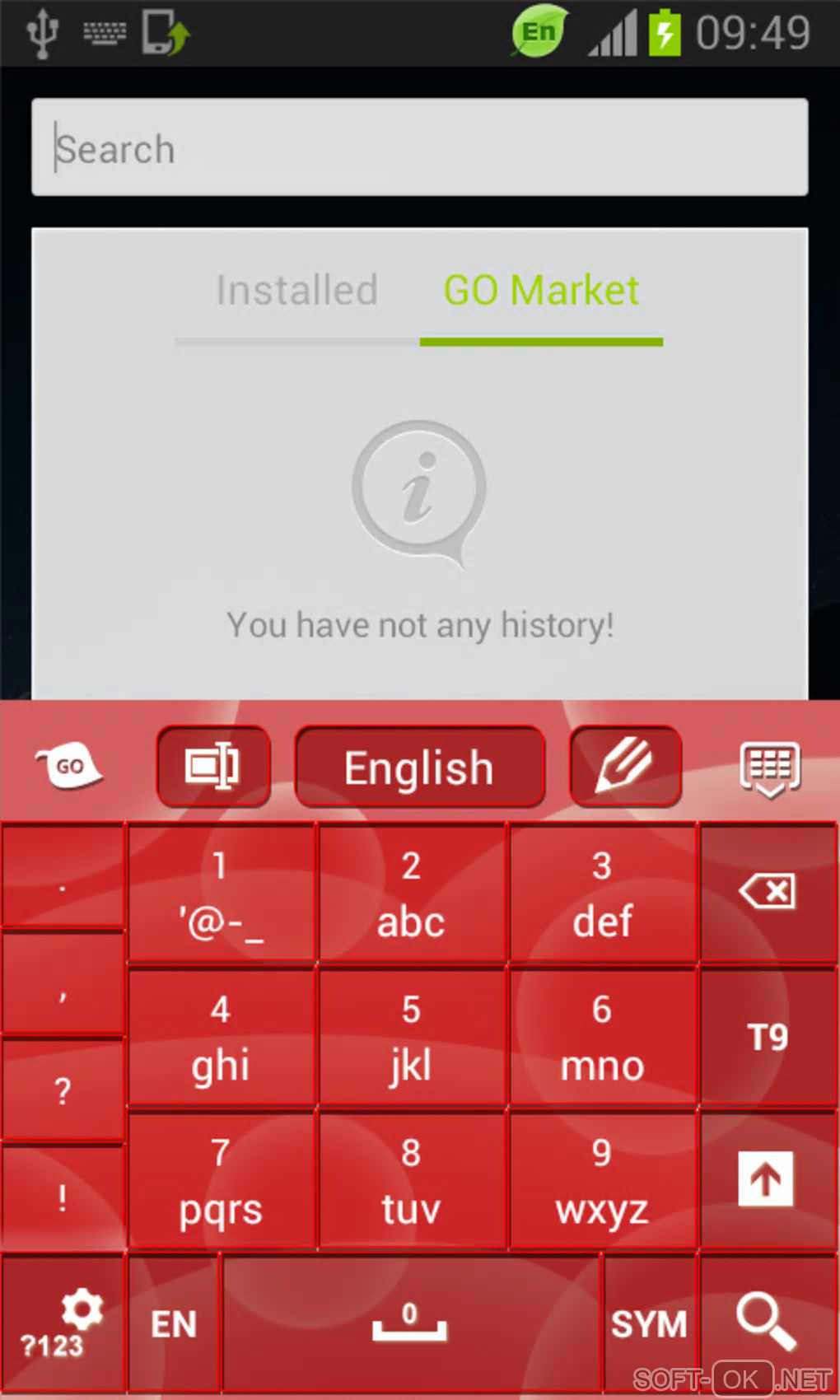Screen dimensions: 840x1400
Task: Select the GO Market tab
Action: 541,291
